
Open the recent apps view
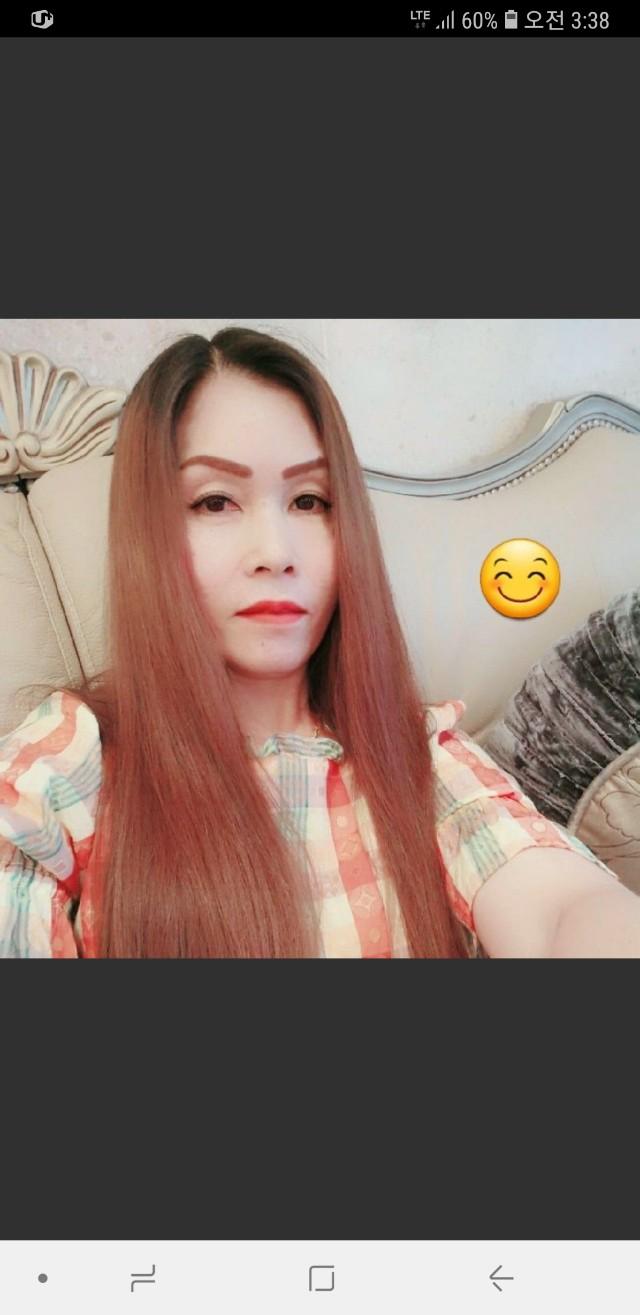coord(143,1278)
